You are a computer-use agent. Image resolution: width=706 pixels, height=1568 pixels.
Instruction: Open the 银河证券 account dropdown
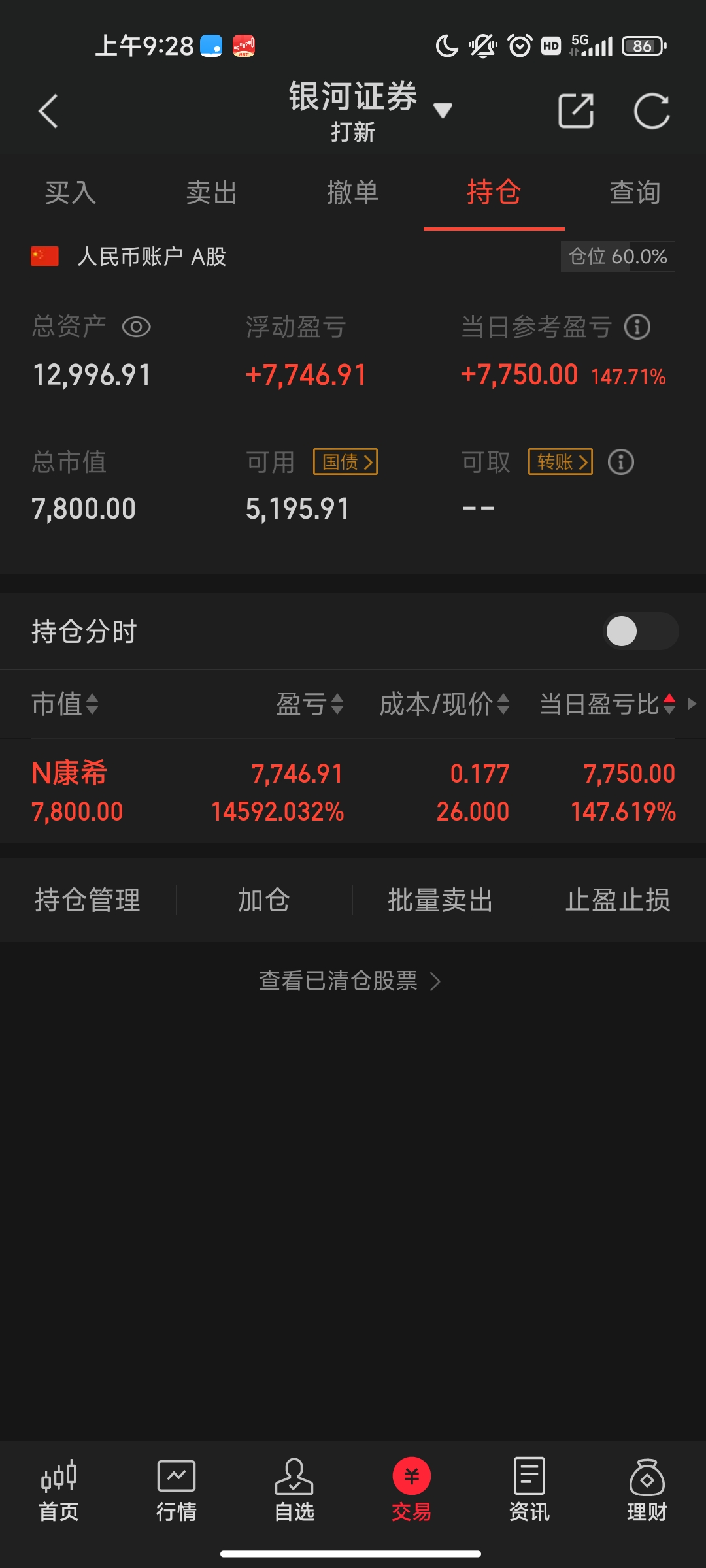point(442,110)
